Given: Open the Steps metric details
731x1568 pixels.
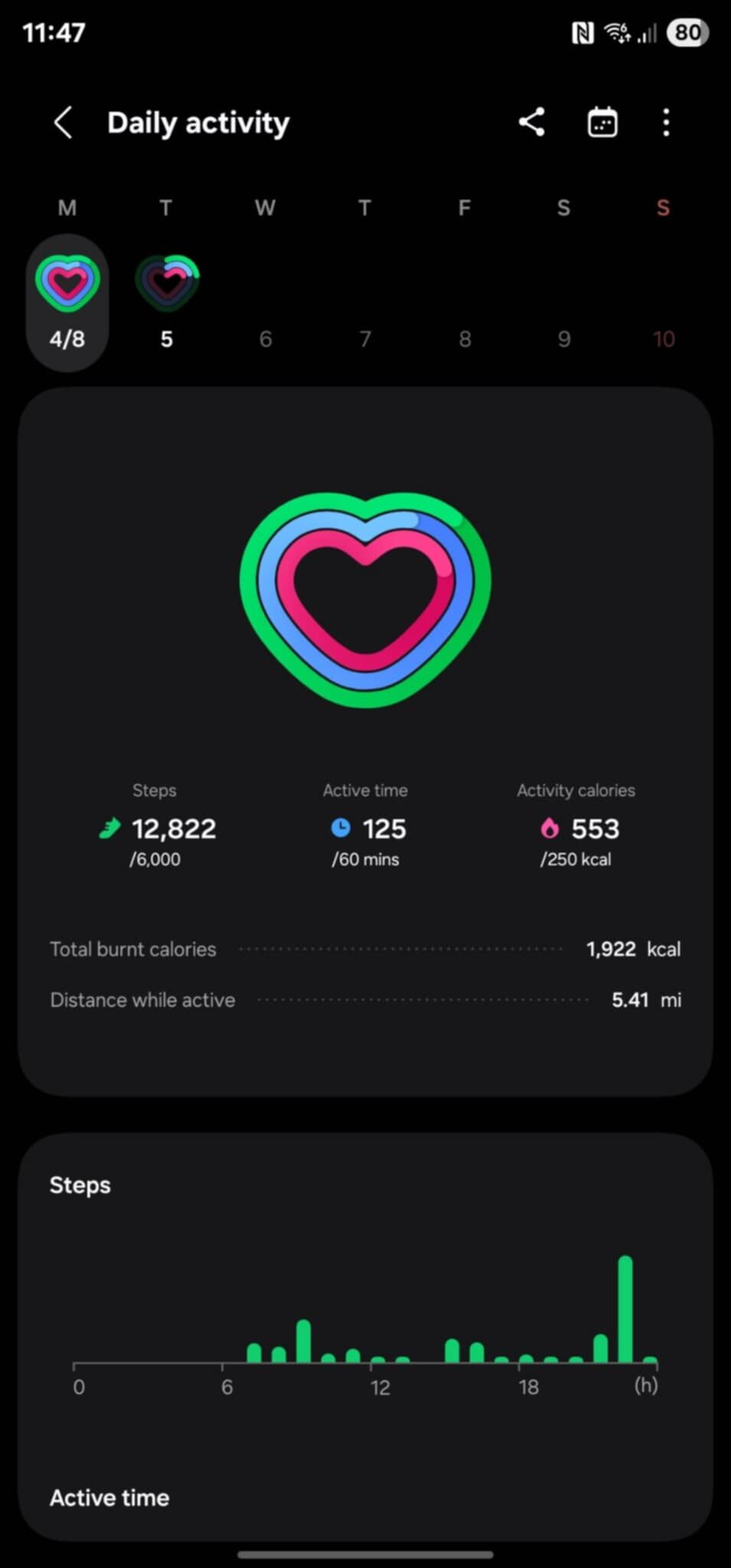Looking at the screenshot, I should click(x=156, y=828).
